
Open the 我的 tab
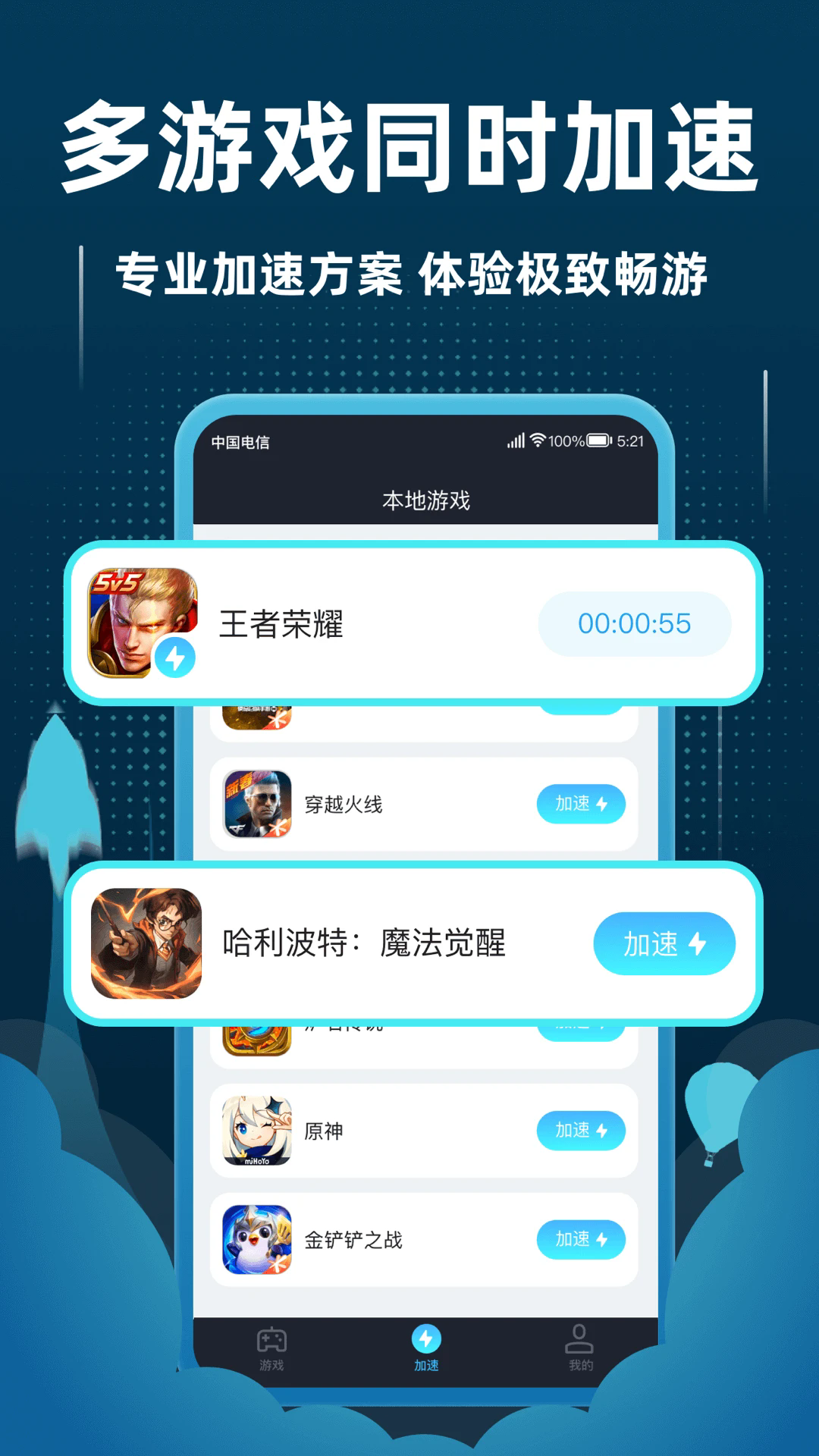pyautogui.click(x=579, y=1346)
